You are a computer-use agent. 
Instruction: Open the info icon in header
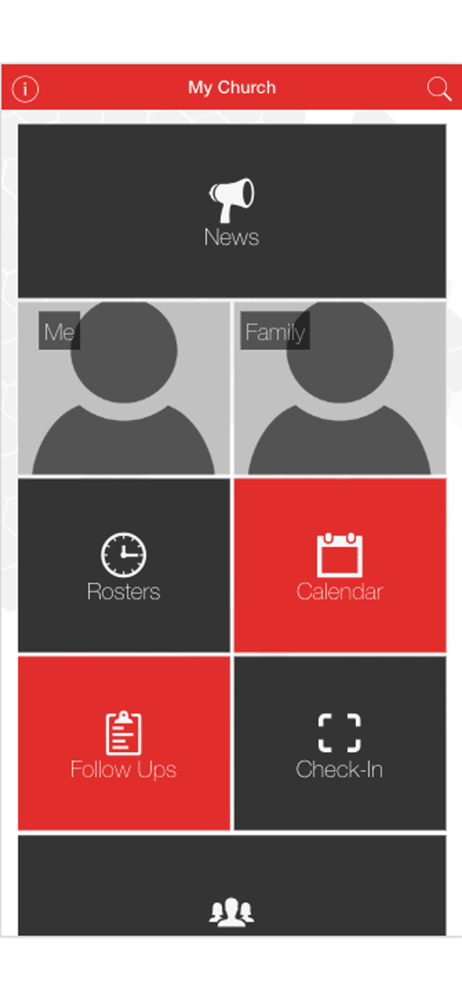(x=26, y=88)
